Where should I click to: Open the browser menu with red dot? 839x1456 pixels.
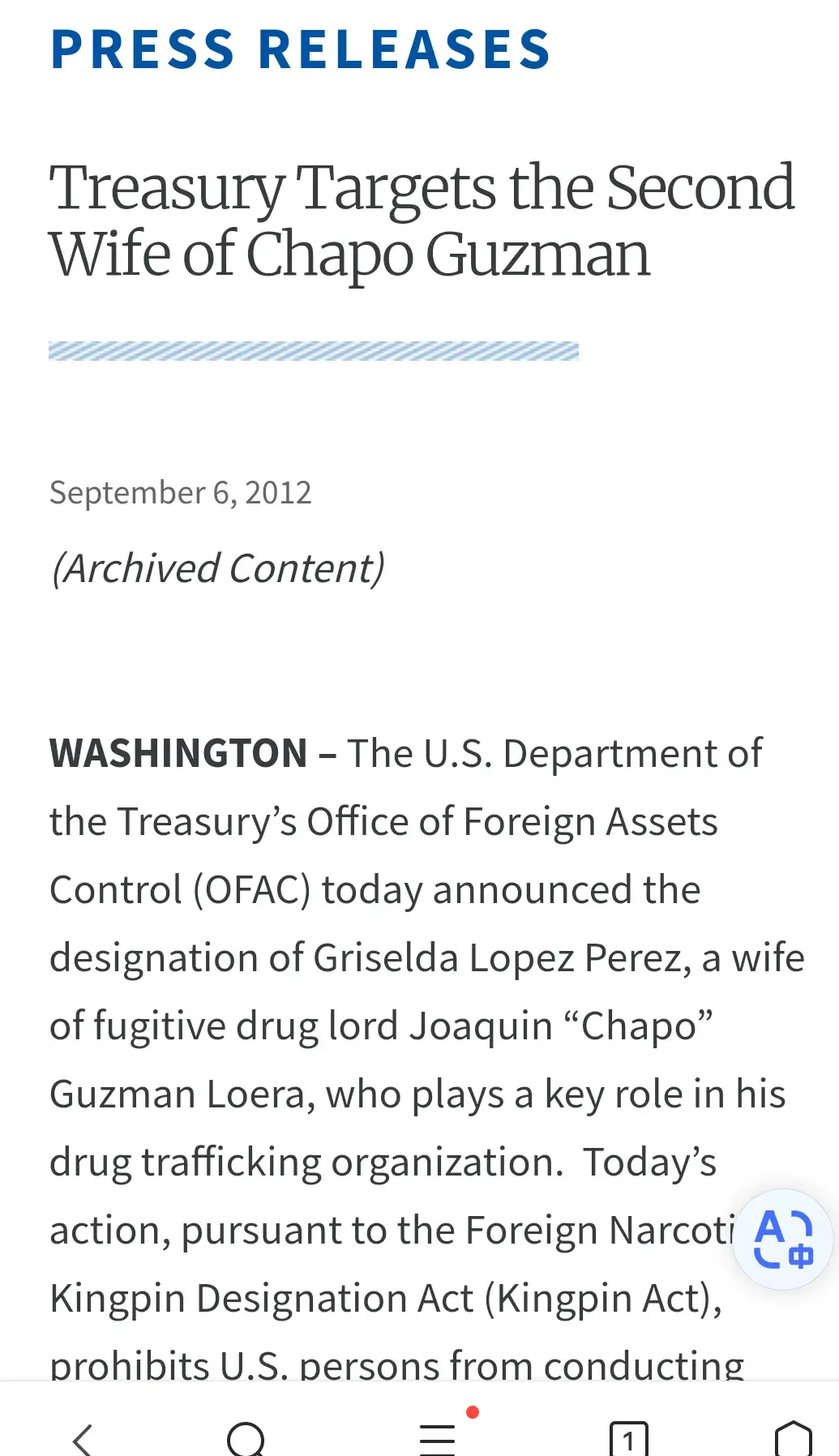pyautogui.click(x=438, y=1437)
